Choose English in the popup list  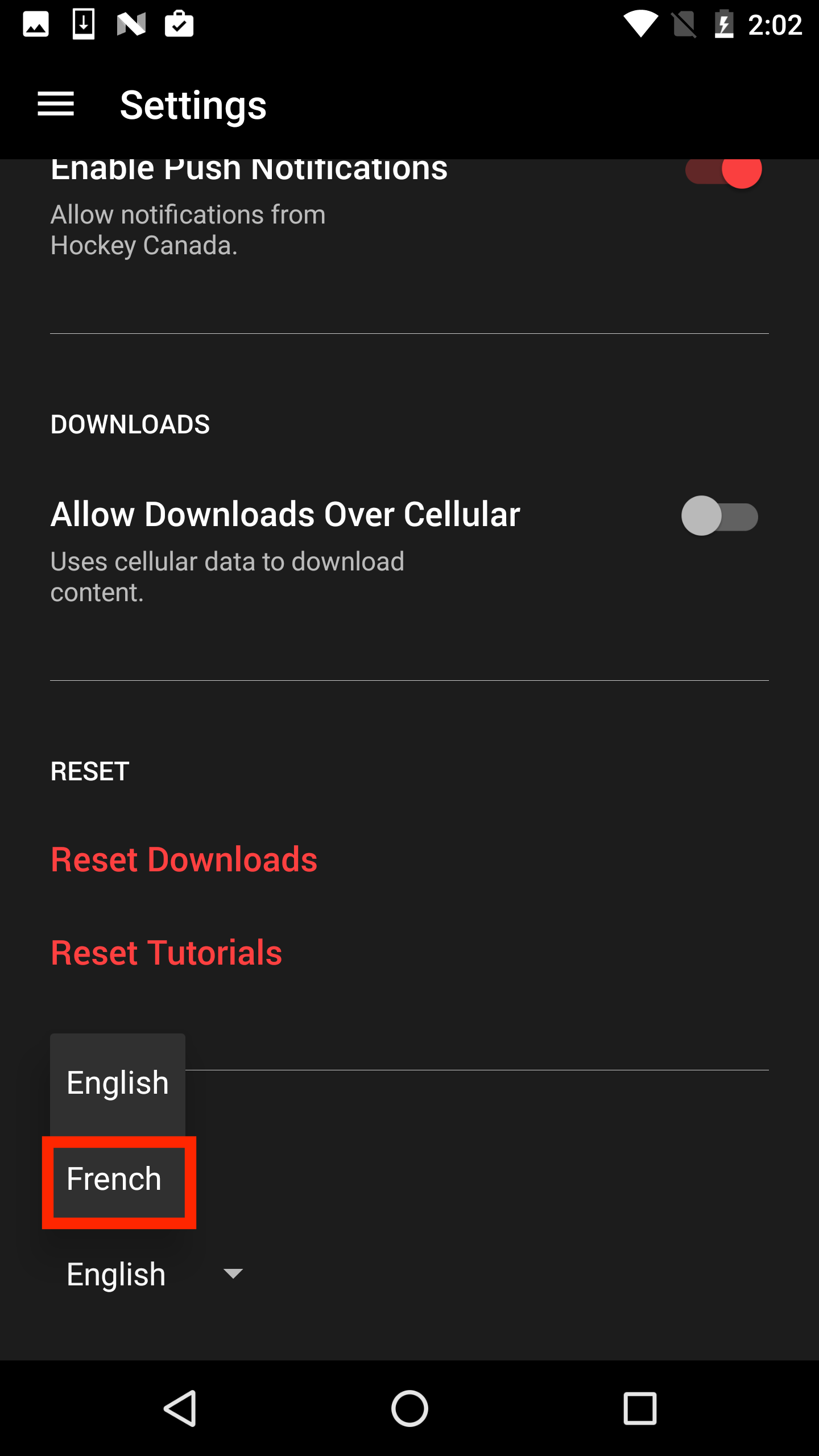pos(118,1083)
